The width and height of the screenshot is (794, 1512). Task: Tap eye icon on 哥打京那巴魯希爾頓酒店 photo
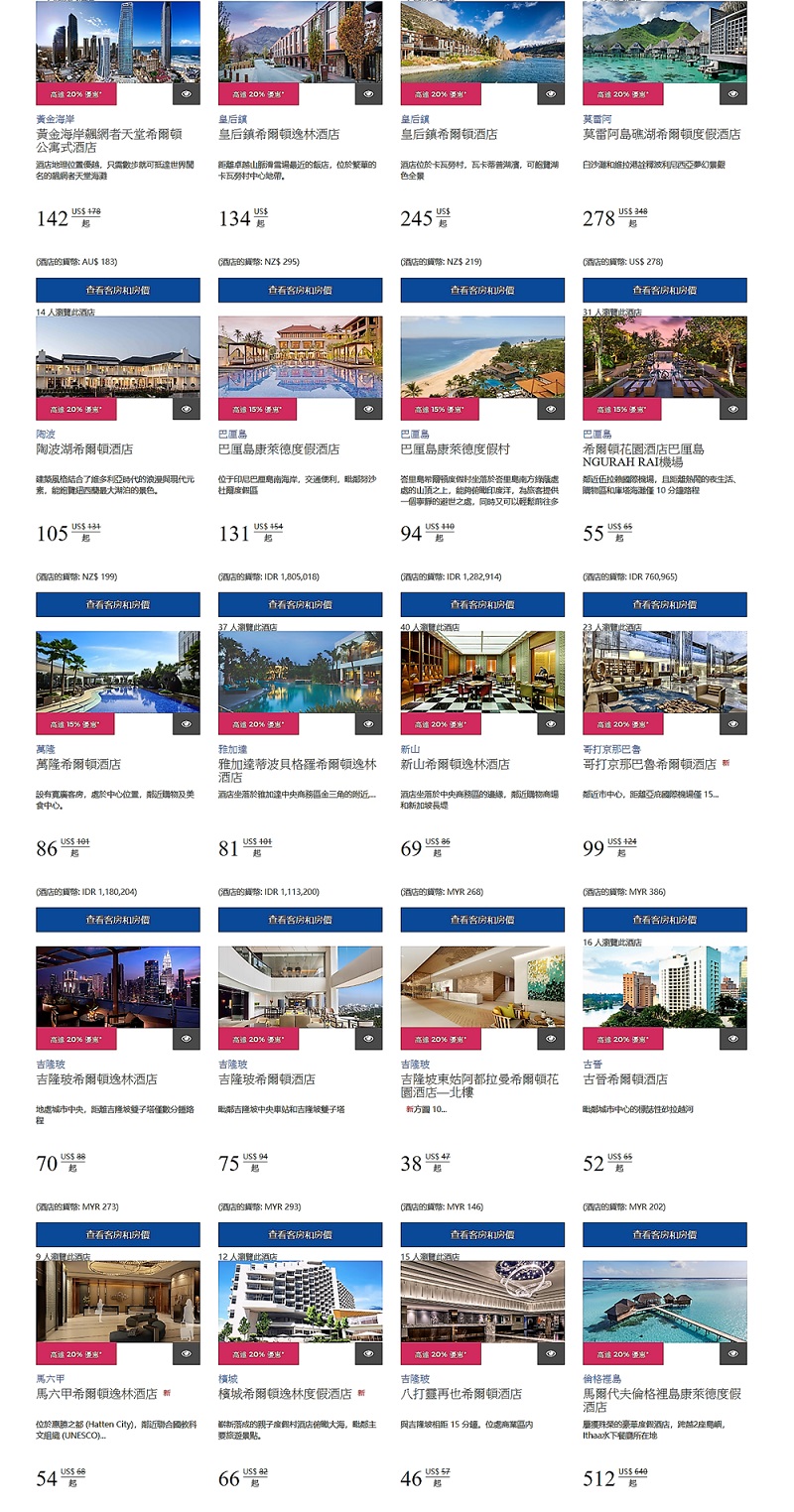click(732, 724)
